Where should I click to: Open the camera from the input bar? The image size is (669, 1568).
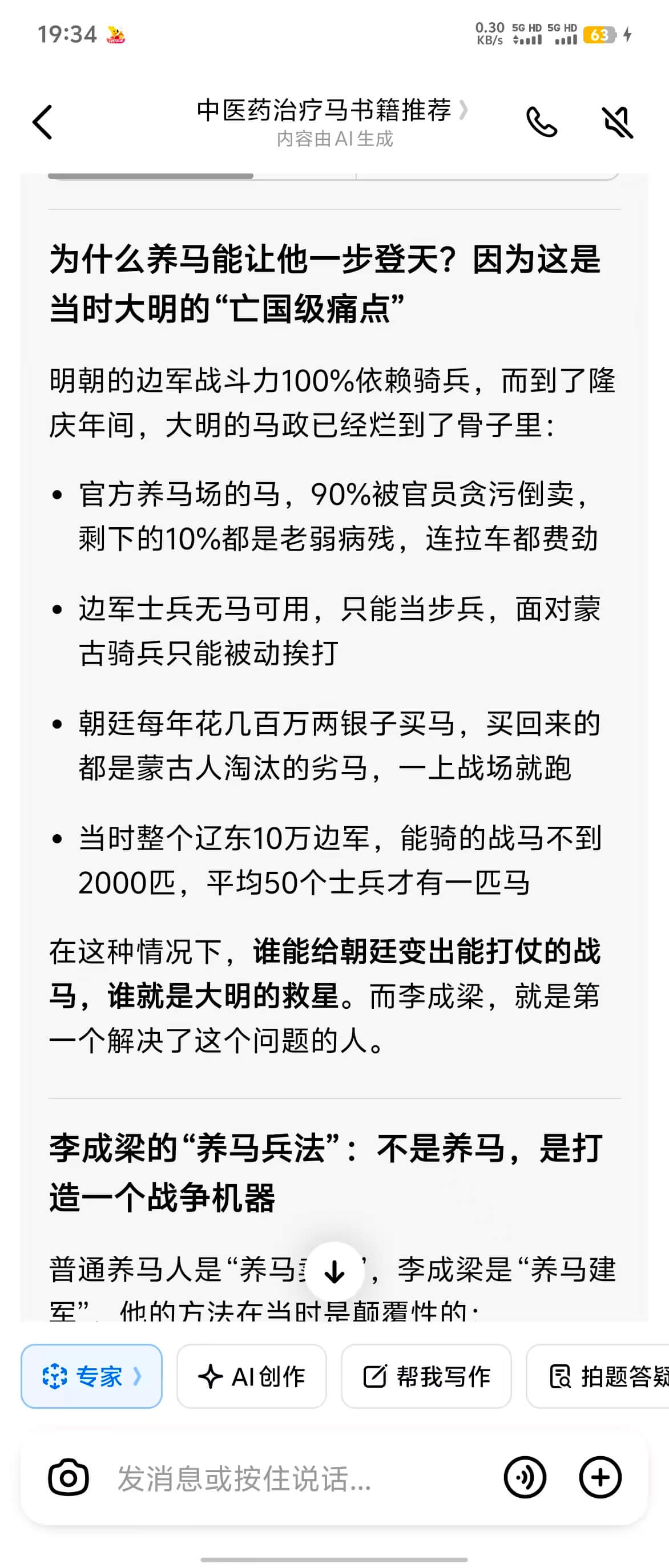[68, 1477]
